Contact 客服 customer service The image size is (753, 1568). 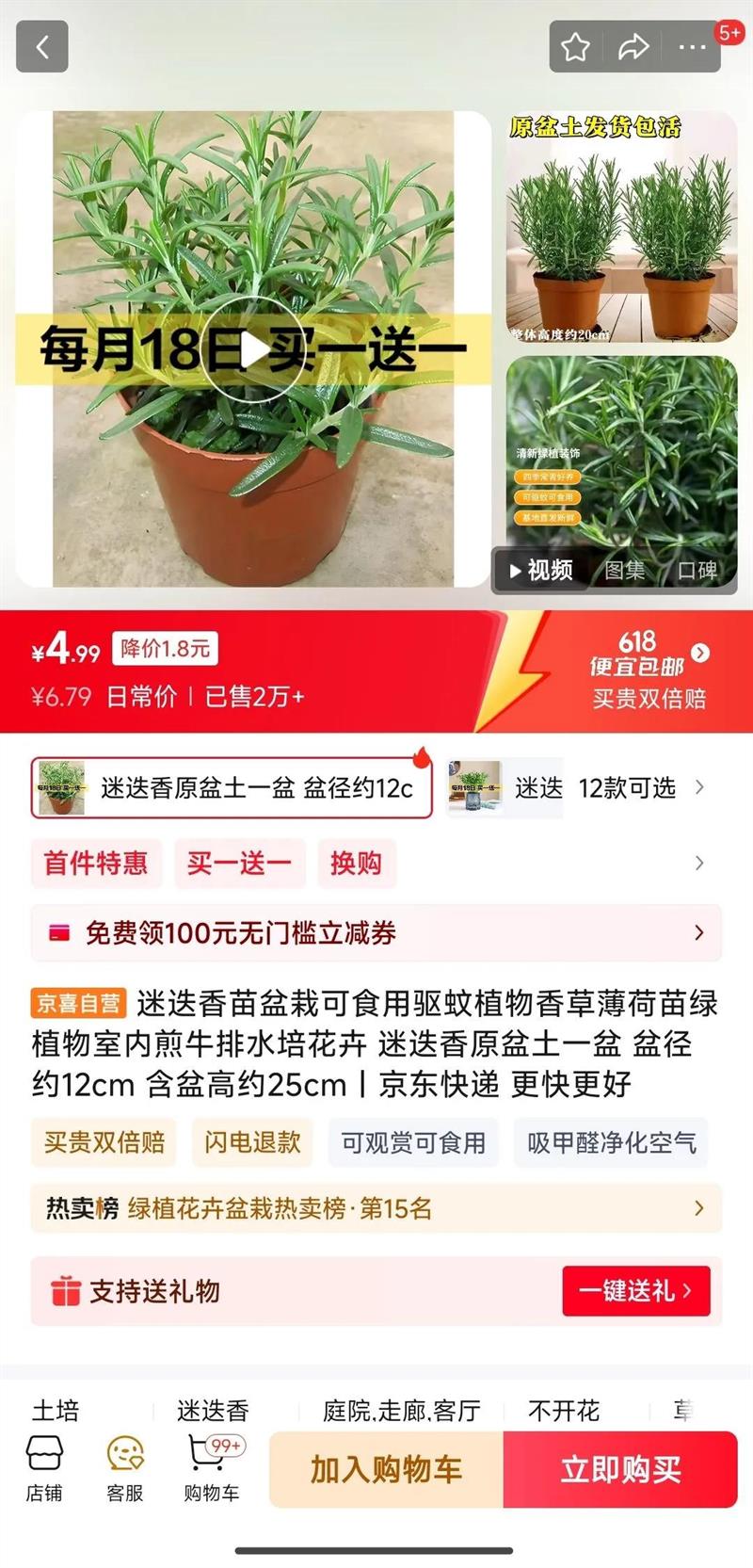click(x=125, y=1468)
